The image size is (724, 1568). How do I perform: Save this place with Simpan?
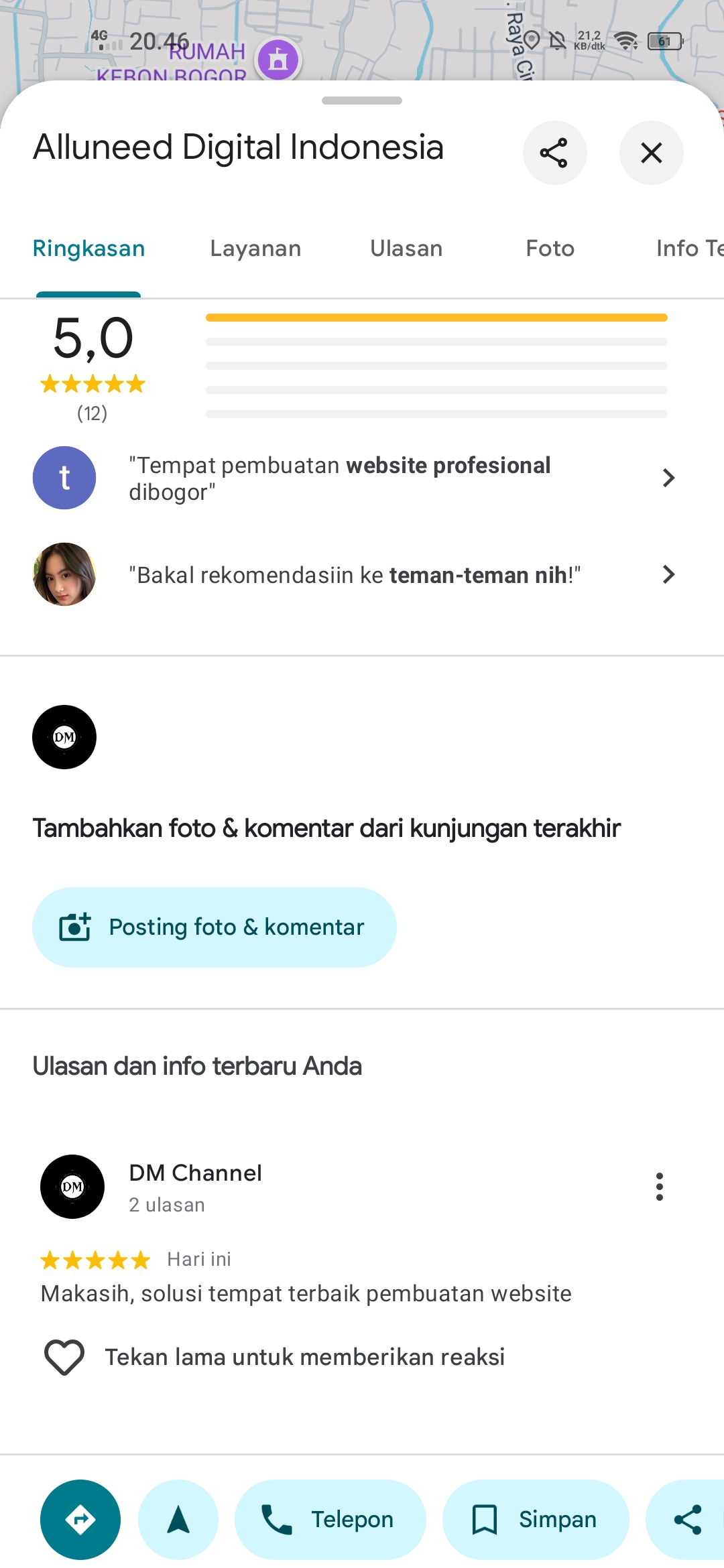click(x=536, y=1520)
